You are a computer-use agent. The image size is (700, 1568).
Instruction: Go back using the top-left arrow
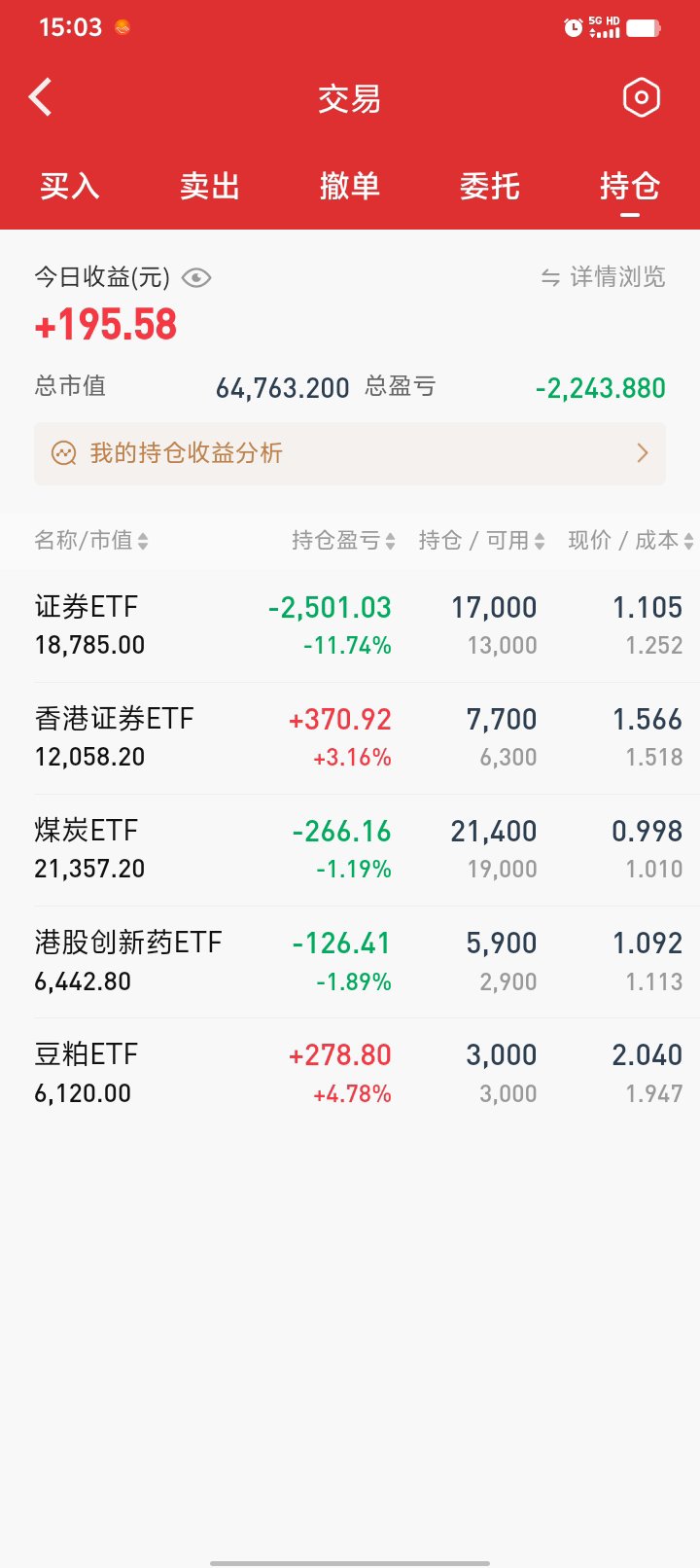[41, 97]
